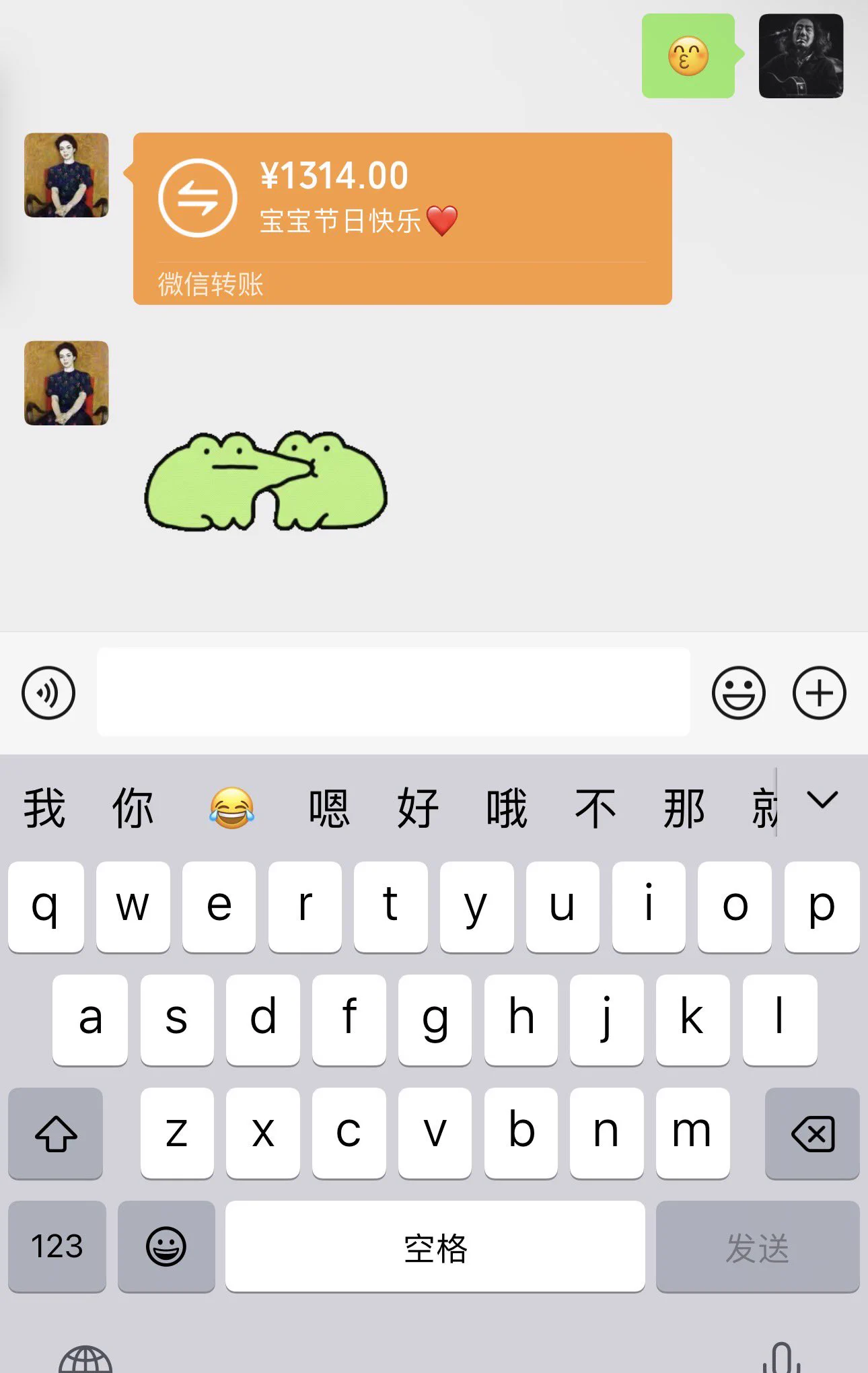Open the emoji sticker panel
868x1373 pixels.
point(738,693)
